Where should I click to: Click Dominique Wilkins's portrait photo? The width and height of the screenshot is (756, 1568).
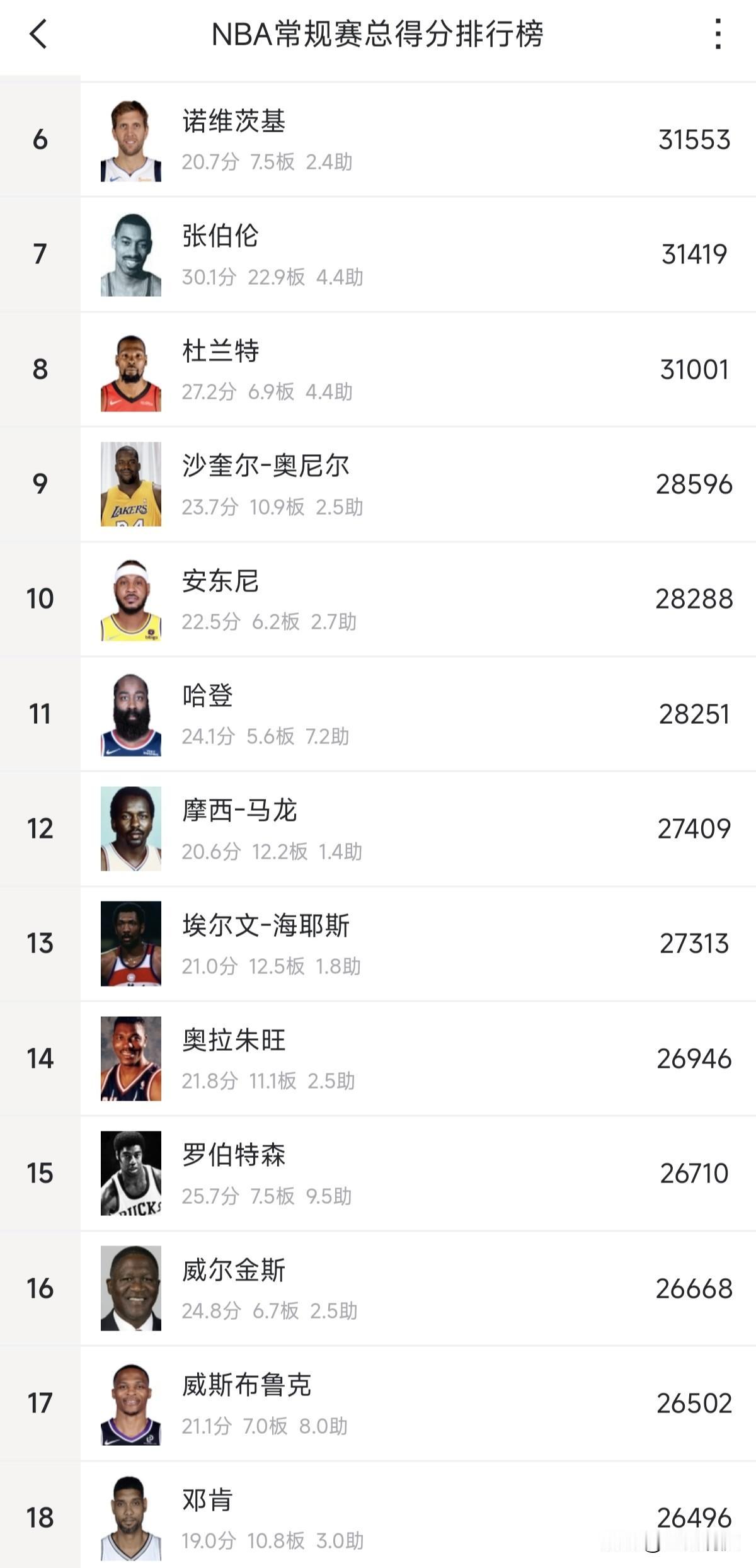pyautogui.click(x=132, y=1287)
